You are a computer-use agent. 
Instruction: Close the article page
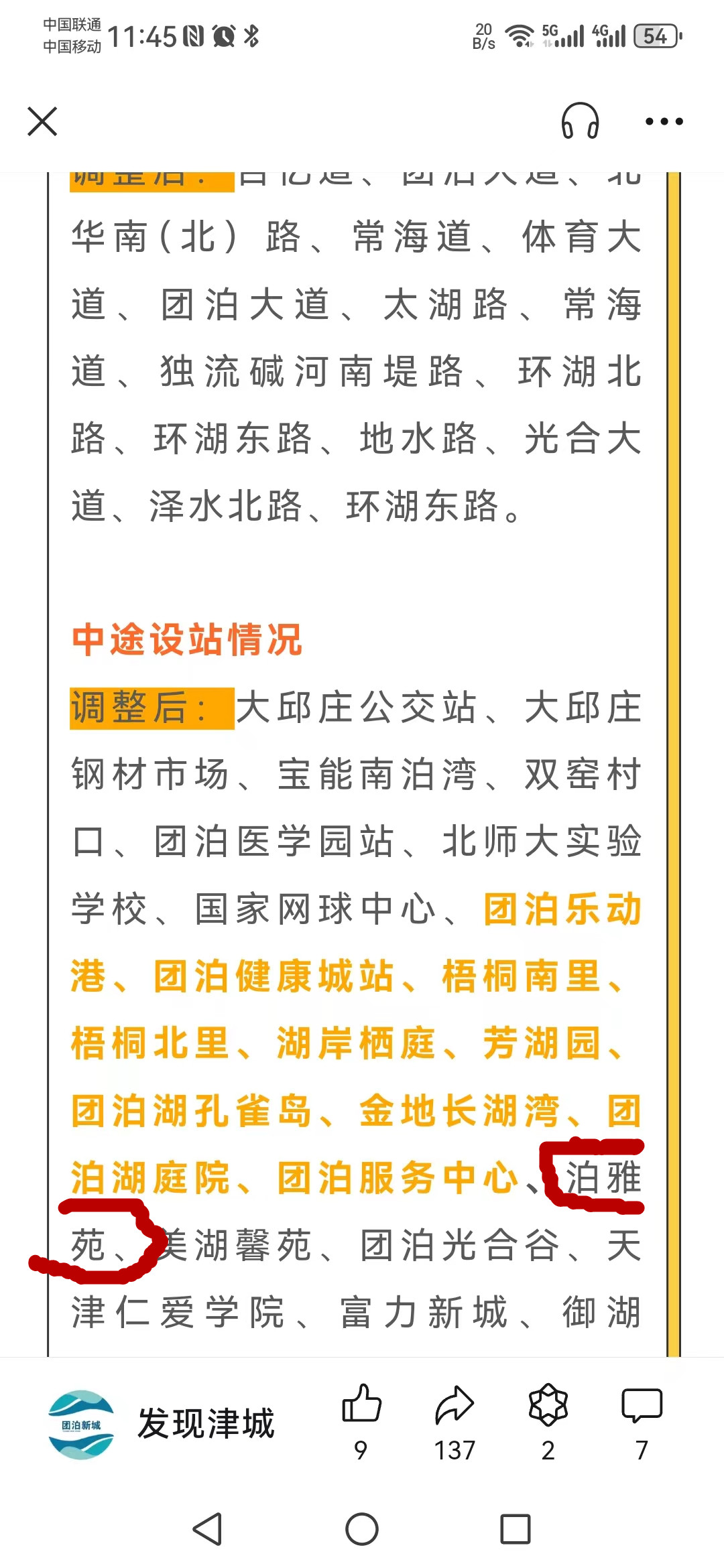42,121
